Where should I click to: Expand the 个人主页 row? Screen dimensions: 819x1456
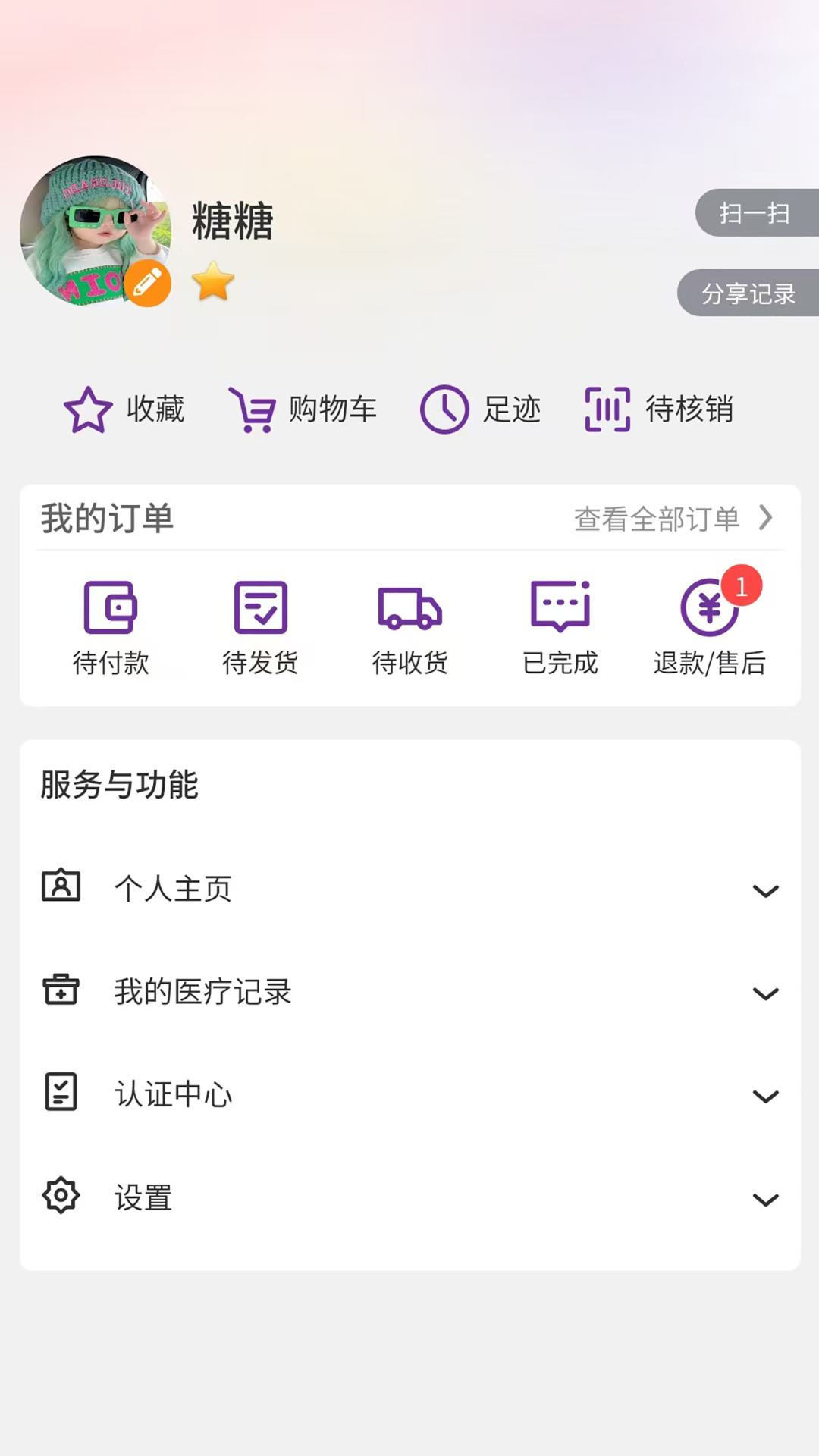pos(409,889)
